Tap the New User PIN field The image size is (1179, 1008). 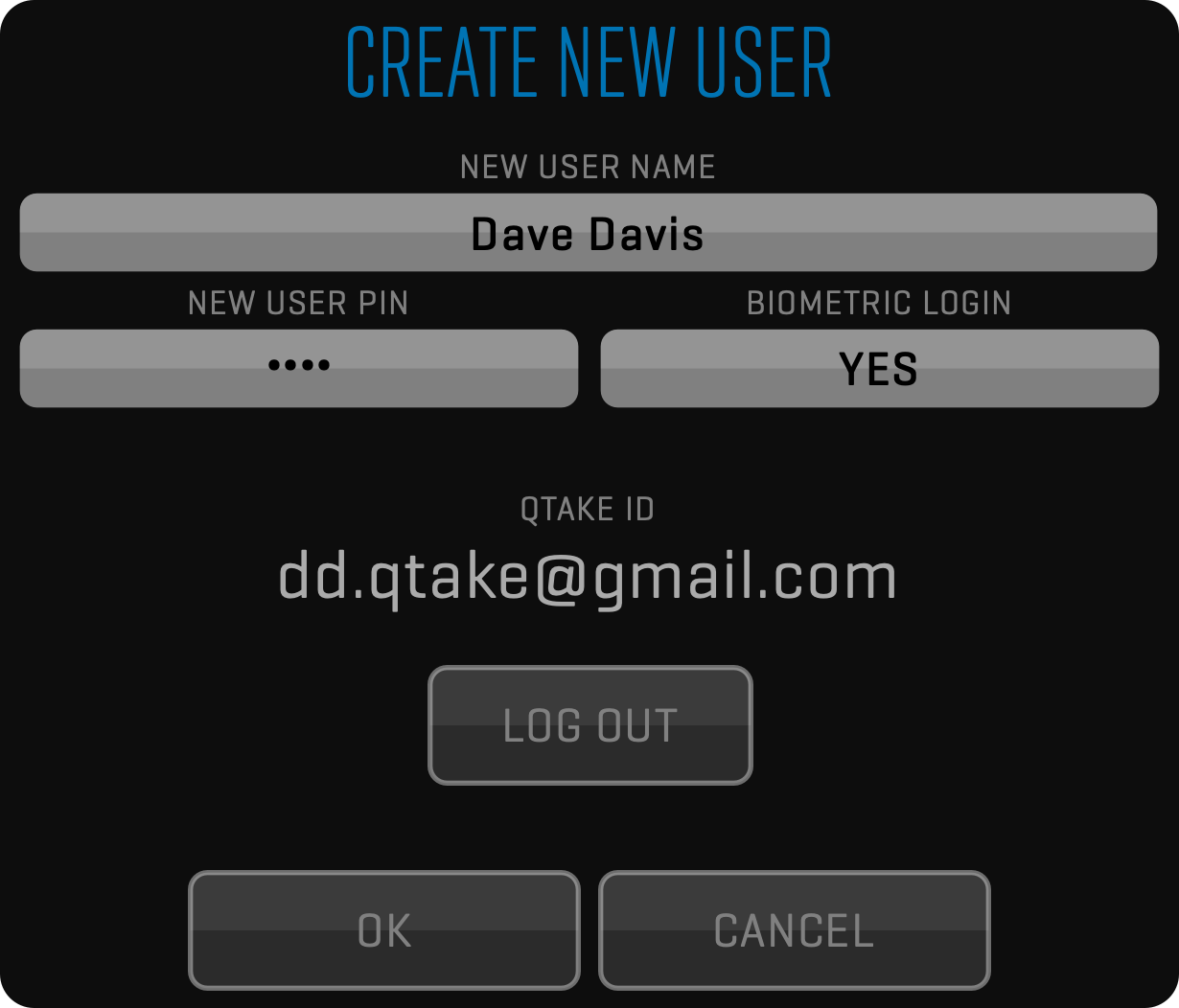click(x=298, y=368)
